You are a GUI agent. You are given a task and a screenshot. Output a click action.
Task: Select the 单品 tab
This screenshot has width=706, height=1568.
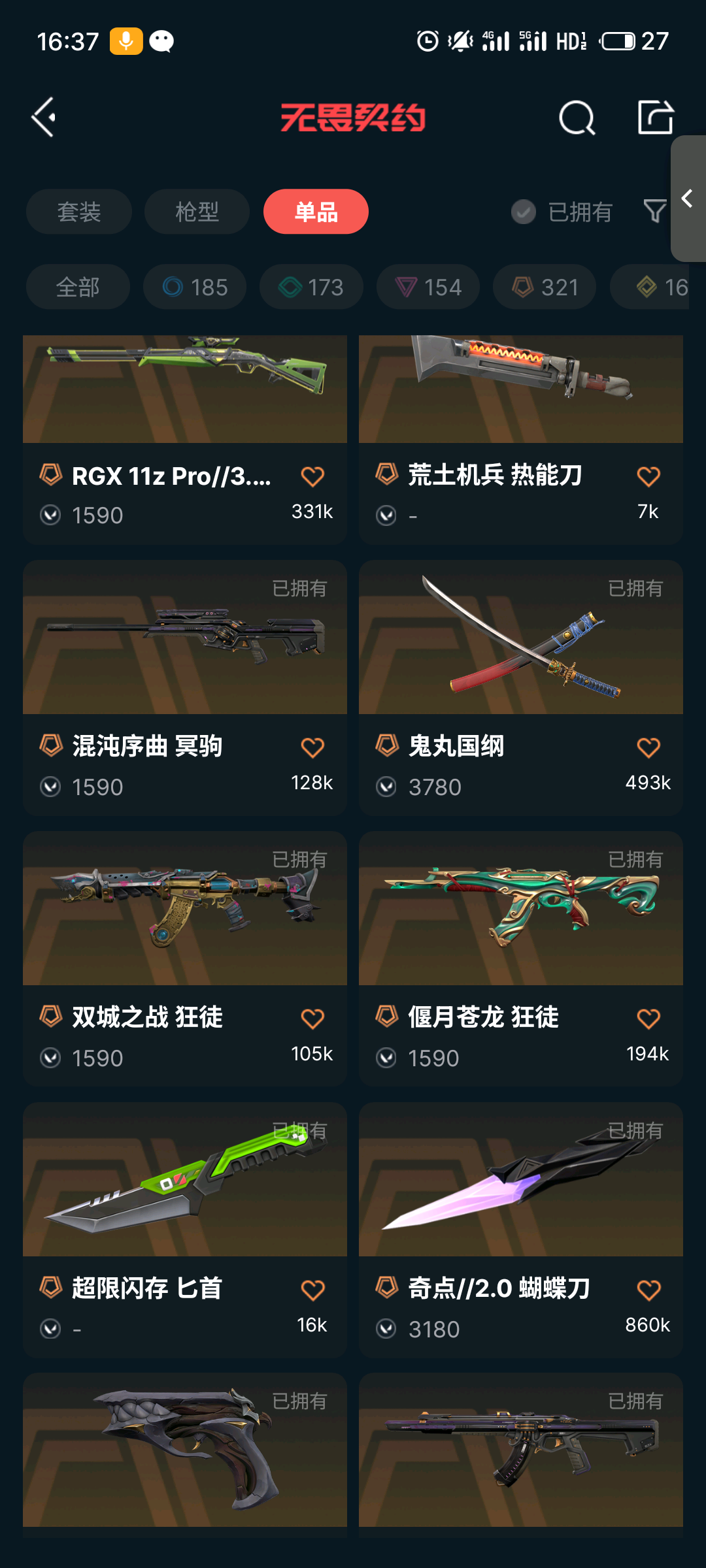tap(316, 212)
